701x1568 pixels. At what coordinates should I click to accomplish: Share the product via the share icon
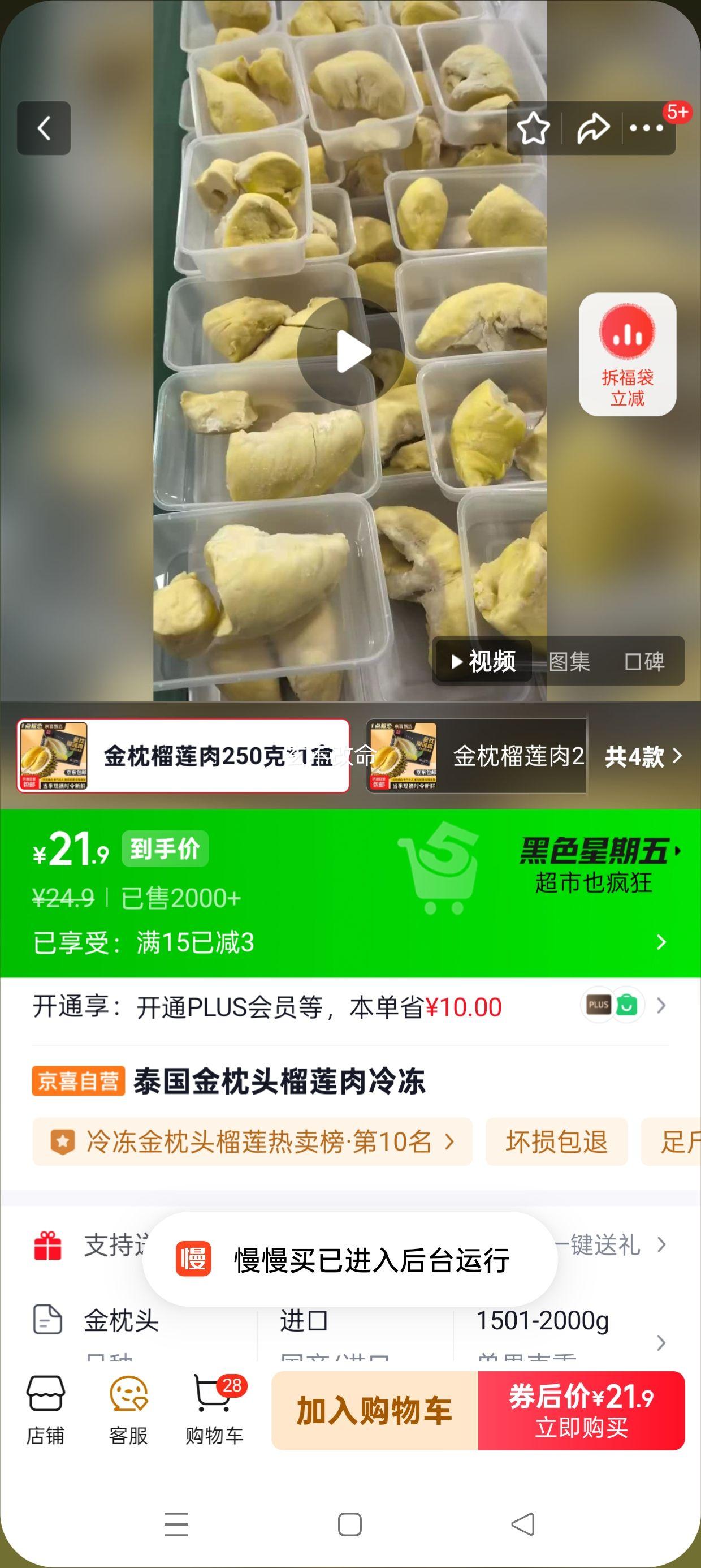(591, 128)
